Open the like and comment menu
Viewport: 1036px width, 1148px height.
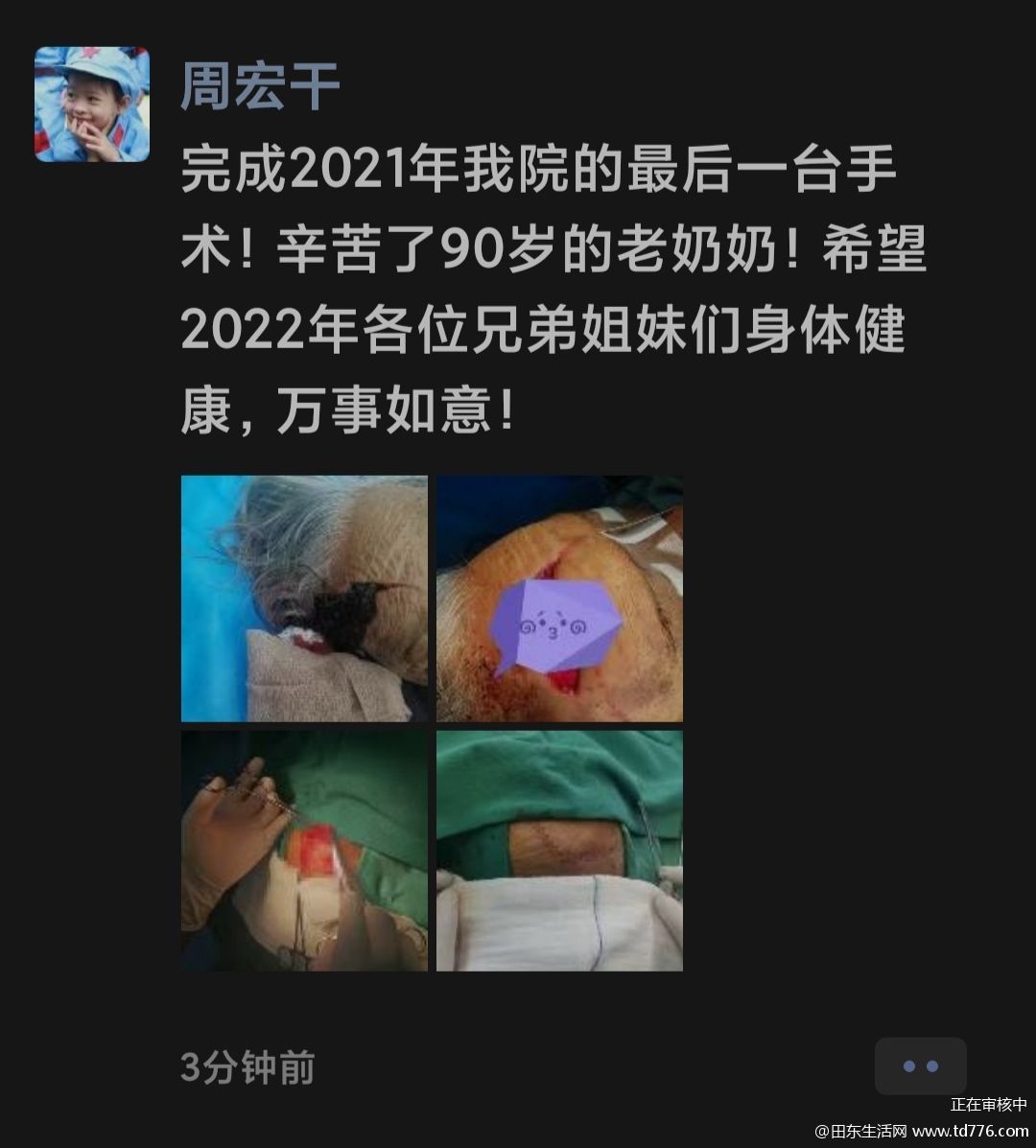coord(920,1066)
